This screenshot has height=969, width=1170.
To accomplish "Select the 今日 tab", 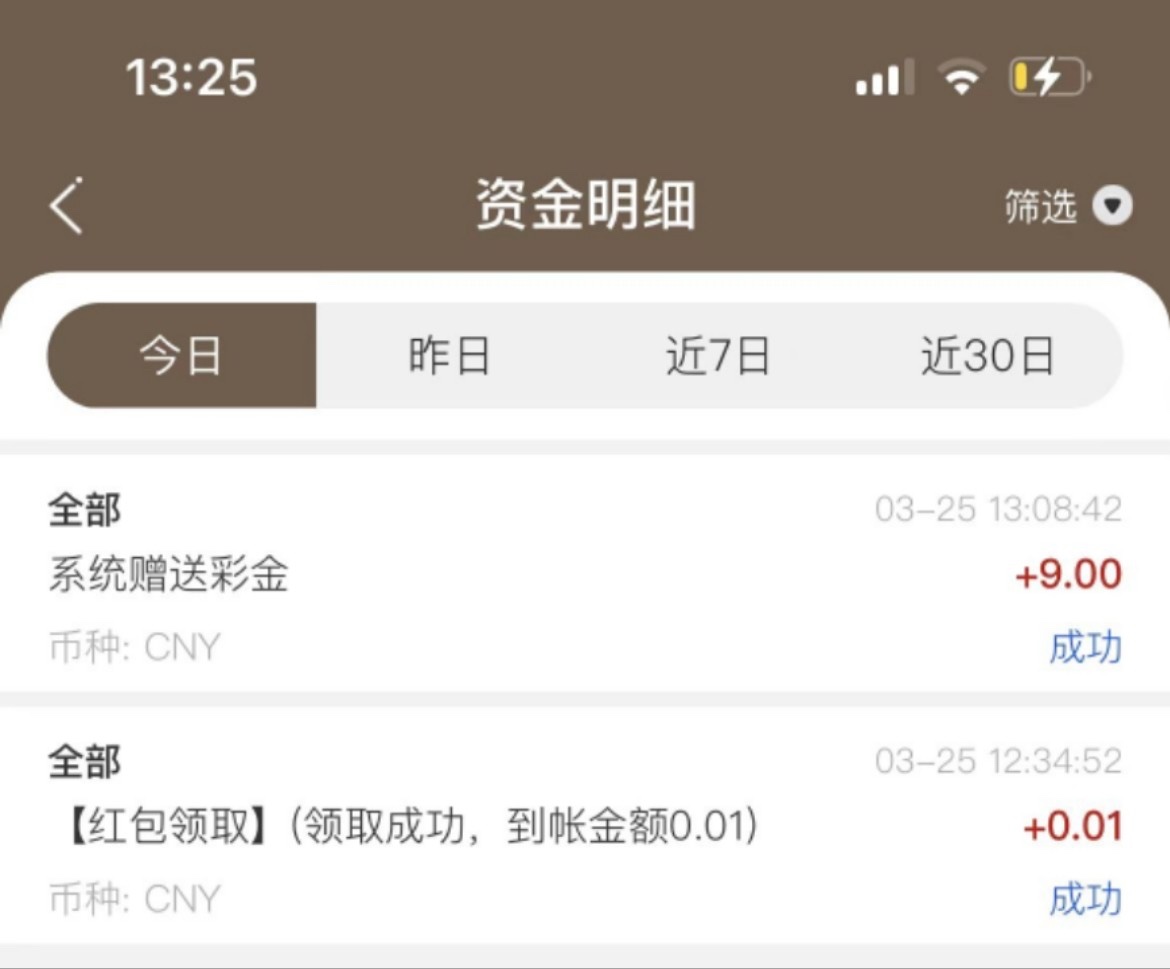I will [x=181, y=356].
